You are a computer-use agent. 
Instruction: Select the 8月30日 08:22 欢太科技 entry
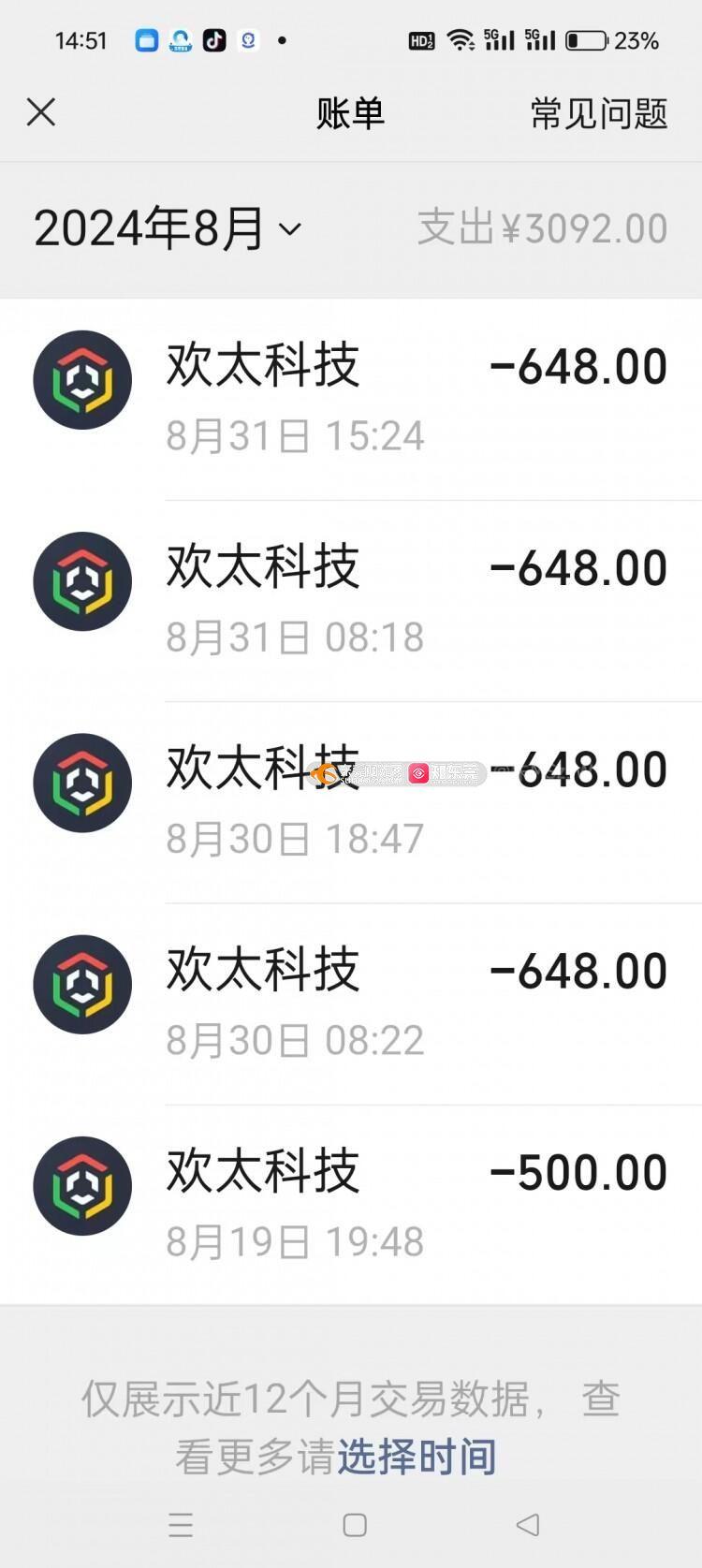point(351,1004)
